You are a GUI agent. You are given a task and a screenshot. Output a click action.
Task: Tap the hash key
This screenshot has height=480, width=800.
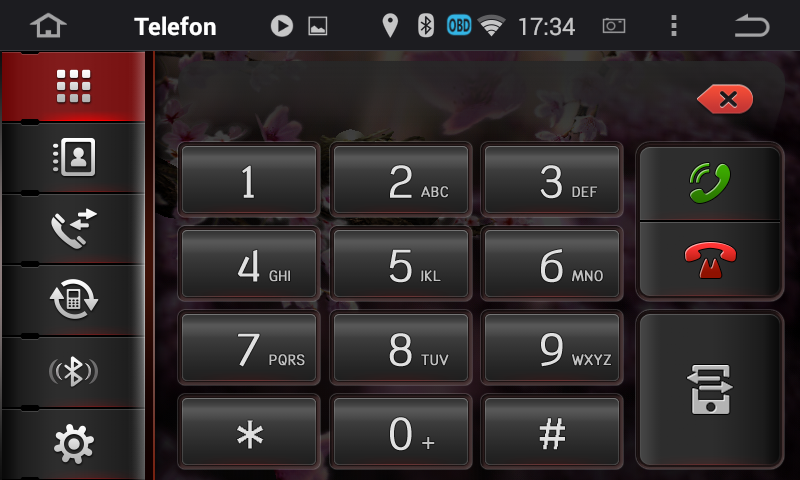click(552, 433)
